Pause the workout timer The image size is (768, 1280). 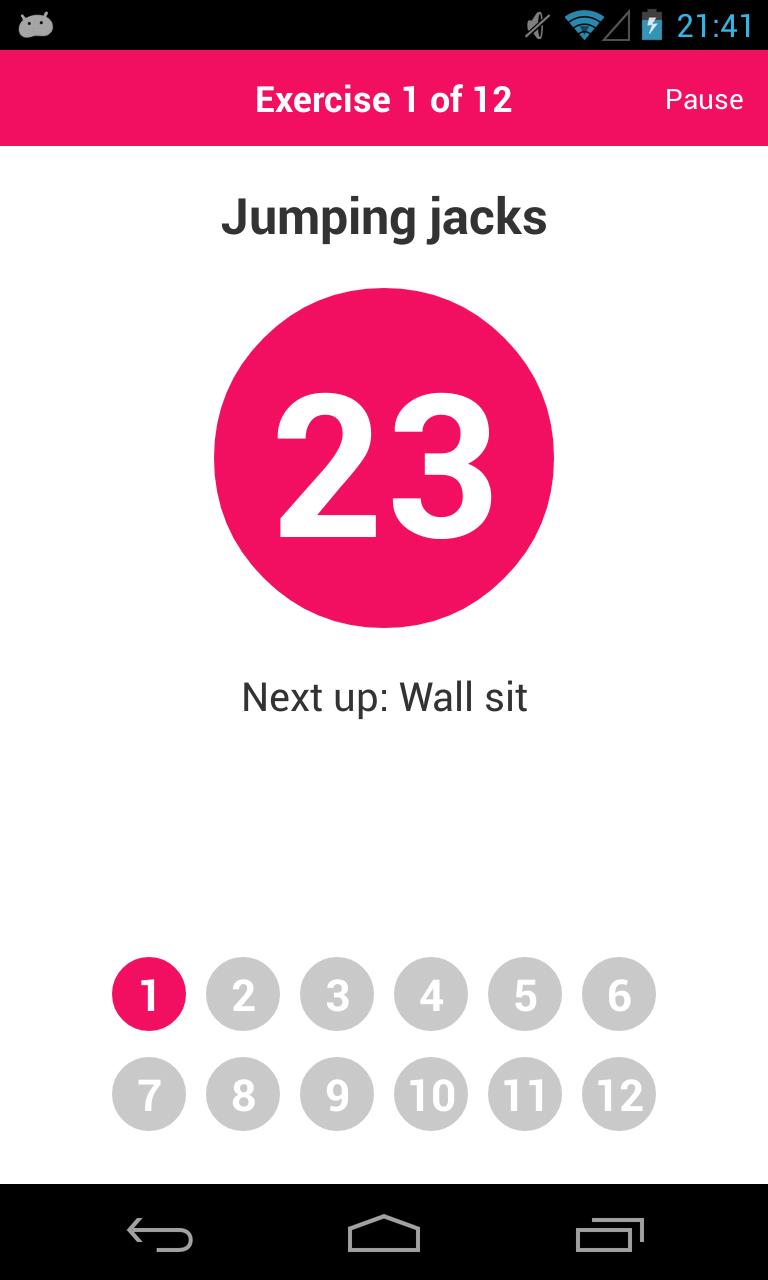pyautogui.click(x=704, y=99)
